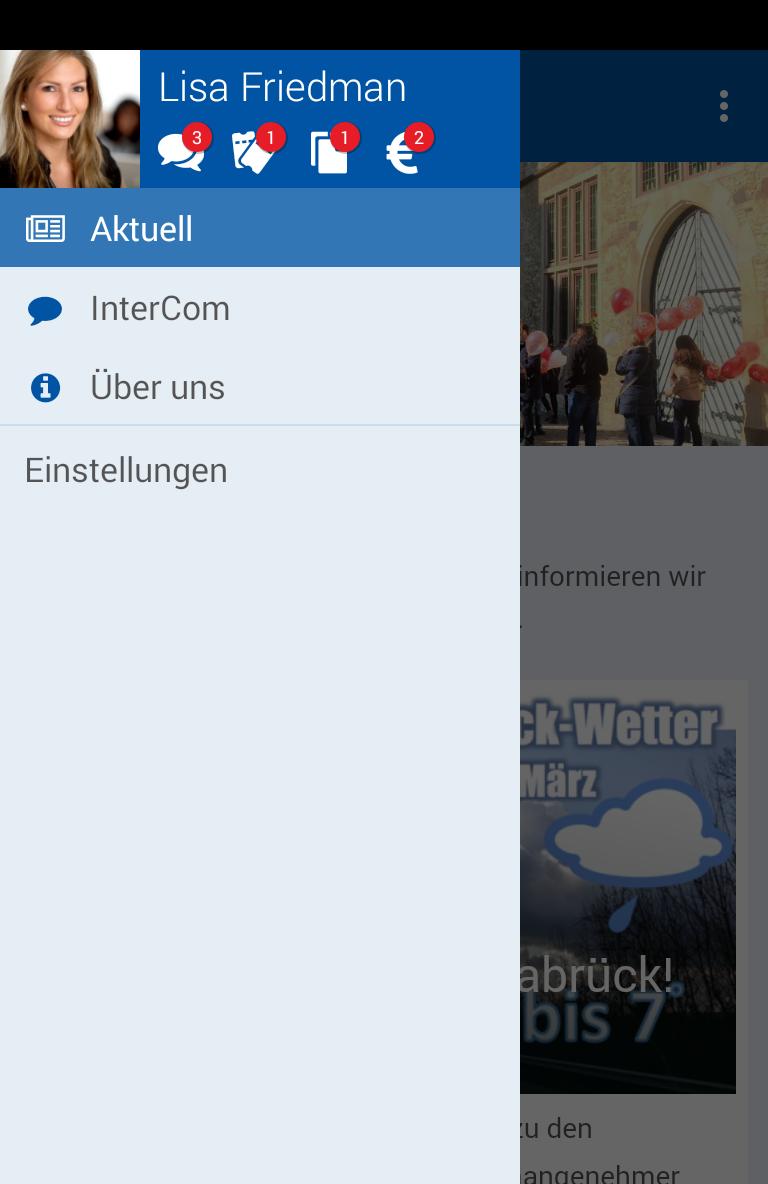Viewport: 768px width, 1184px height.
Task: Tap Lisa Friedman's profile photo
Action: coord(69,118)
